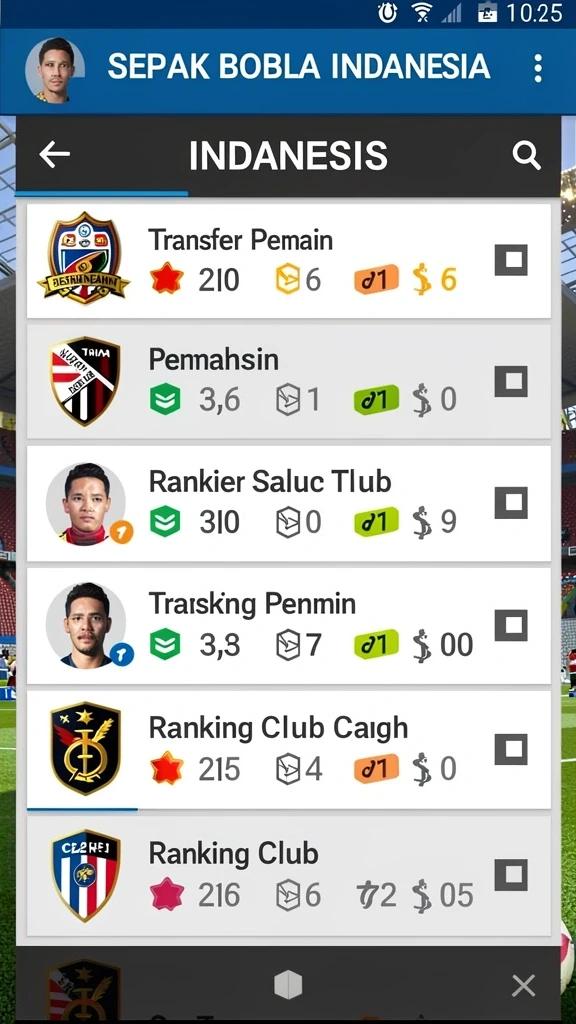Open the Transfer Pemain row

click(x=289, y=261)
